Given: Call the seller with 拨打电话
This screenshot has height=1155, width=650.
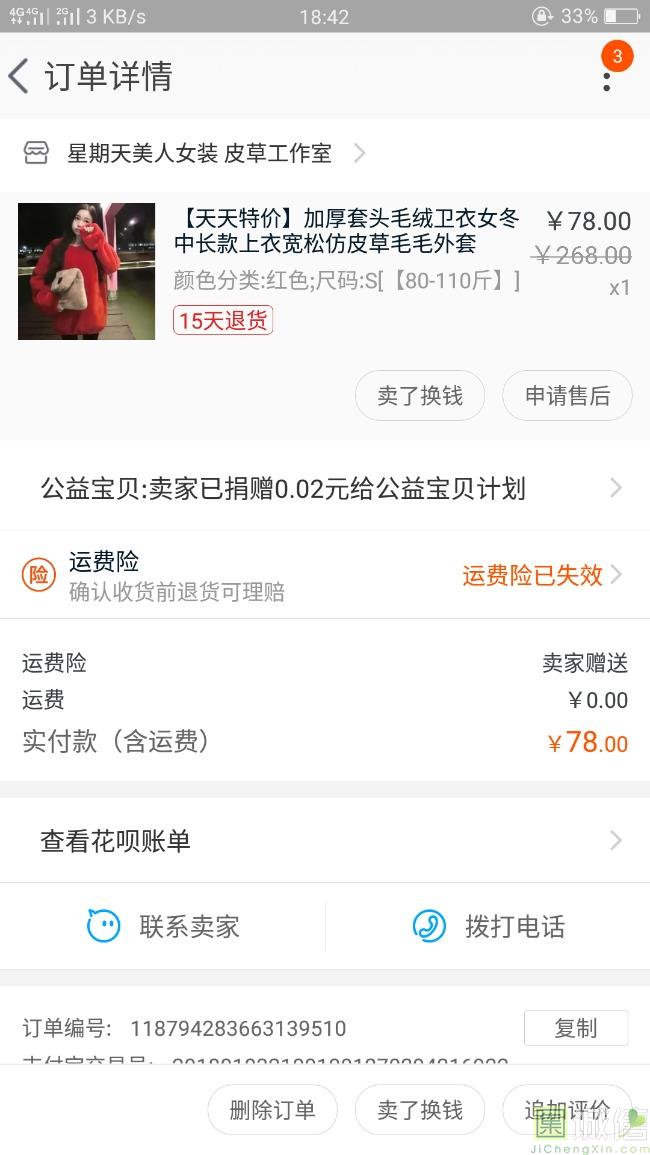Looking at the screenshot, I should tap(488, 927).
